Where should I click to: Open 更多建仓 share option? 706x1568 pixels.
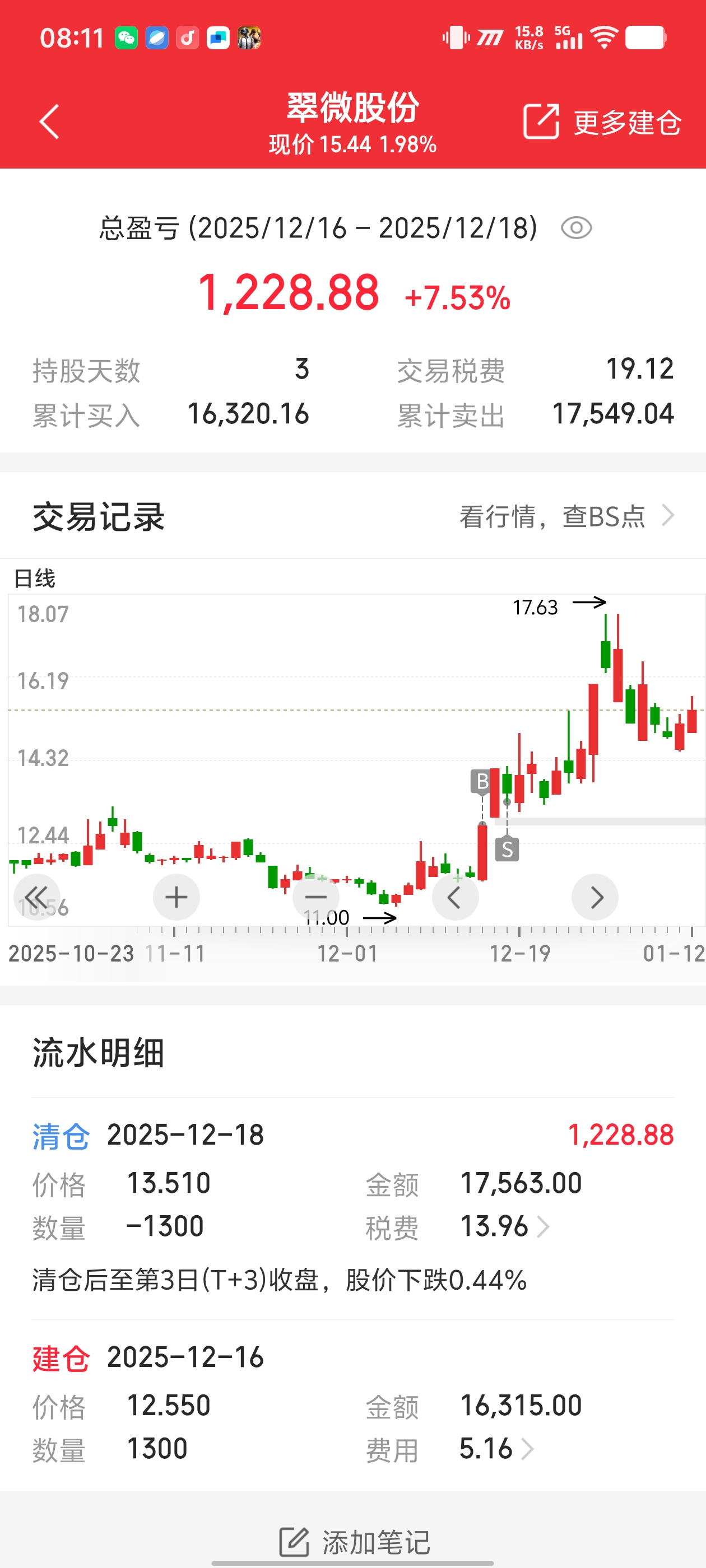point(602,122)
